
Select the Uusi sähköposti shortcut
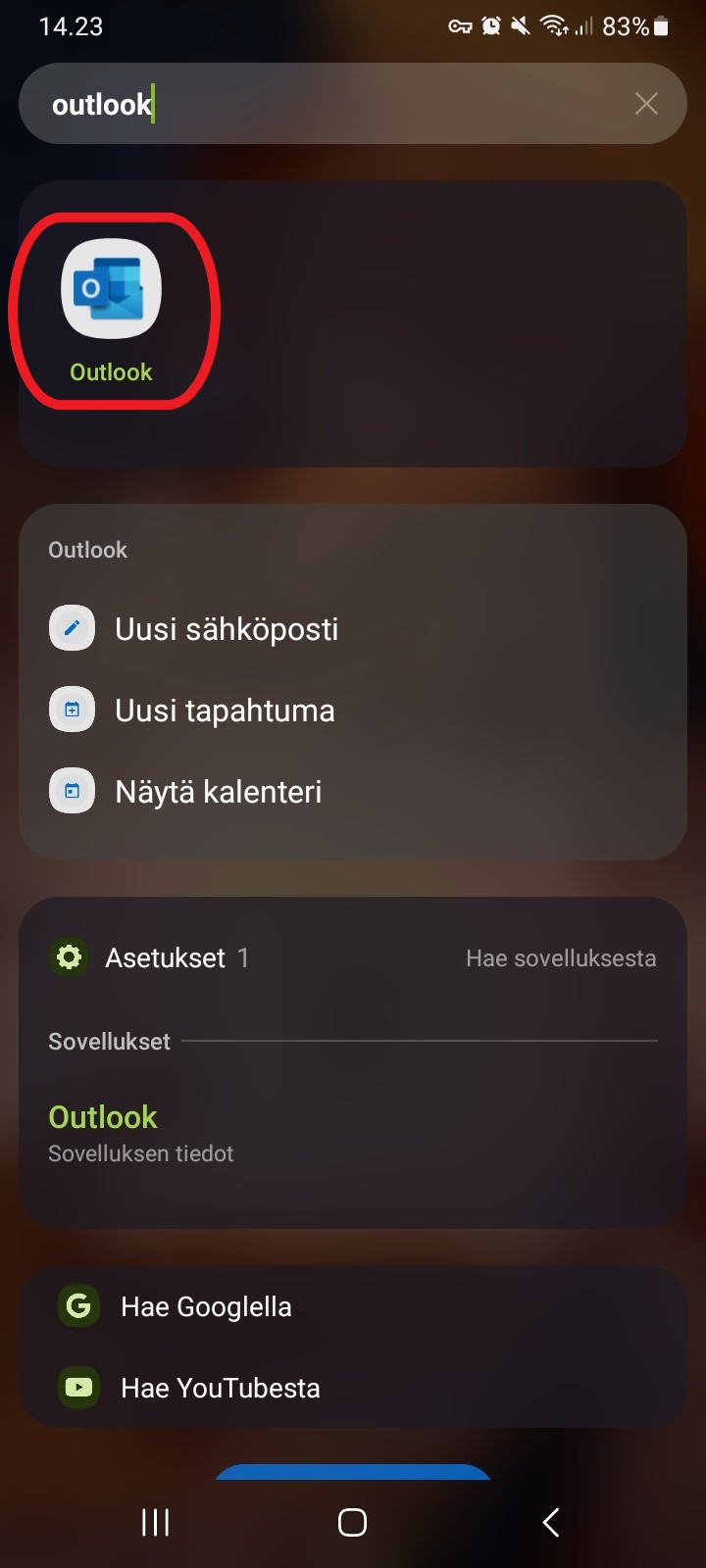pyautogui.click(x=353, y=629)
